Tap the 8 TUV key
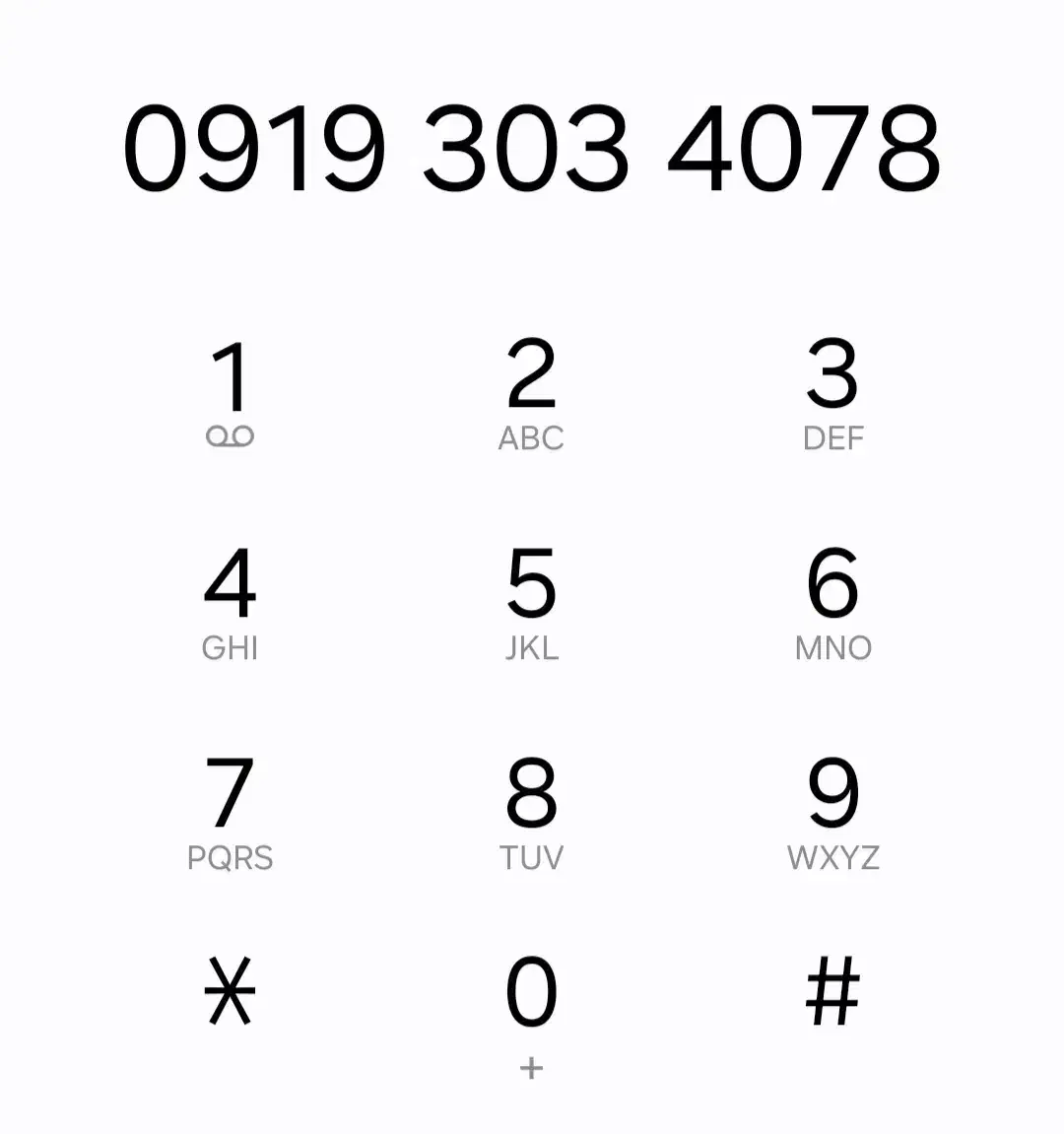Screen dimensions: 1064x1134 click(x=531, y=812)
